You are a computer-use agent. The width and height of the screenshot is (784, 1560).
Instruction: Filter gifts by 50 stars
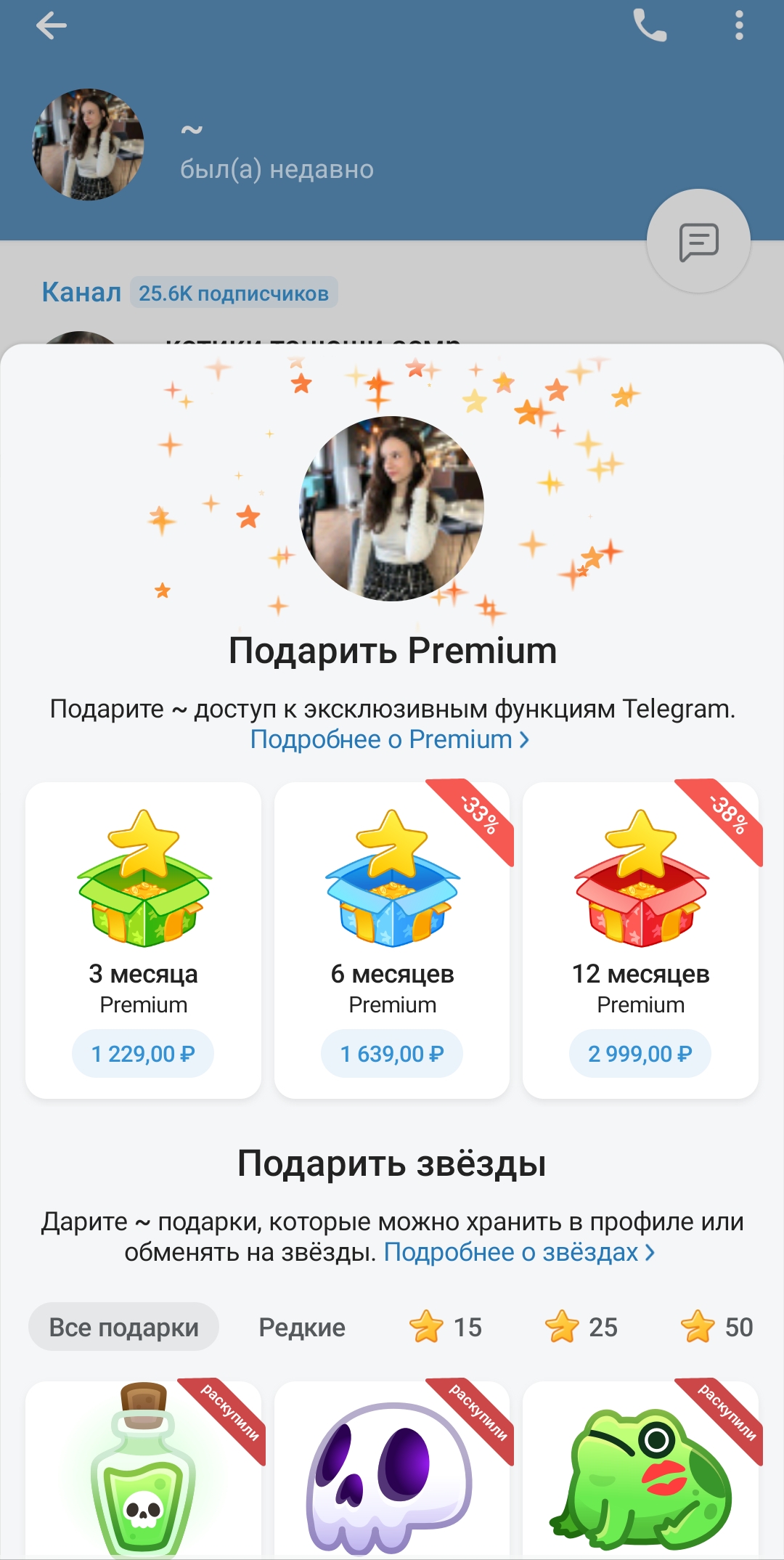[717, 1327]
